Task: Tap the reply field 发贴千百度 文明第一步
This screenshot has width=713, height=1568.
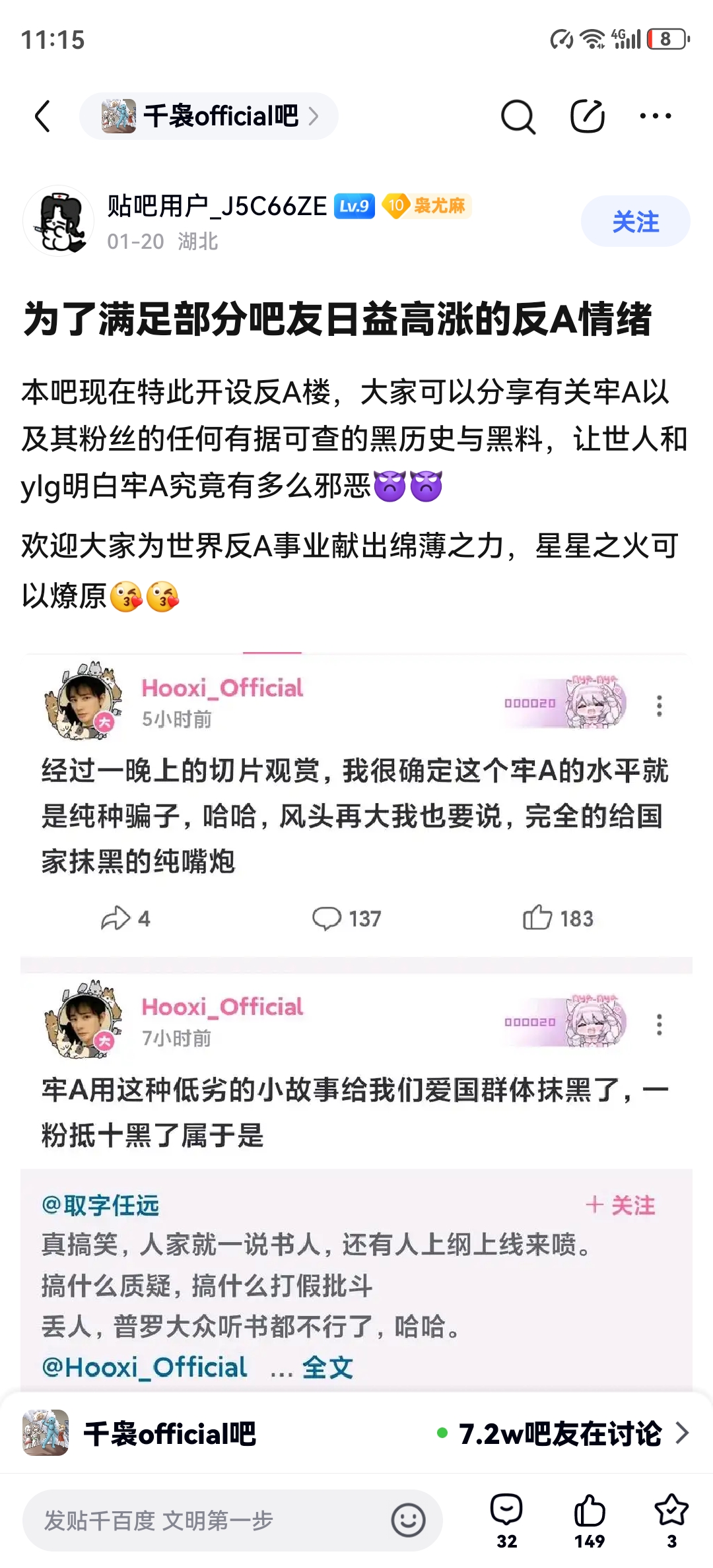Action: [198, 1520]
